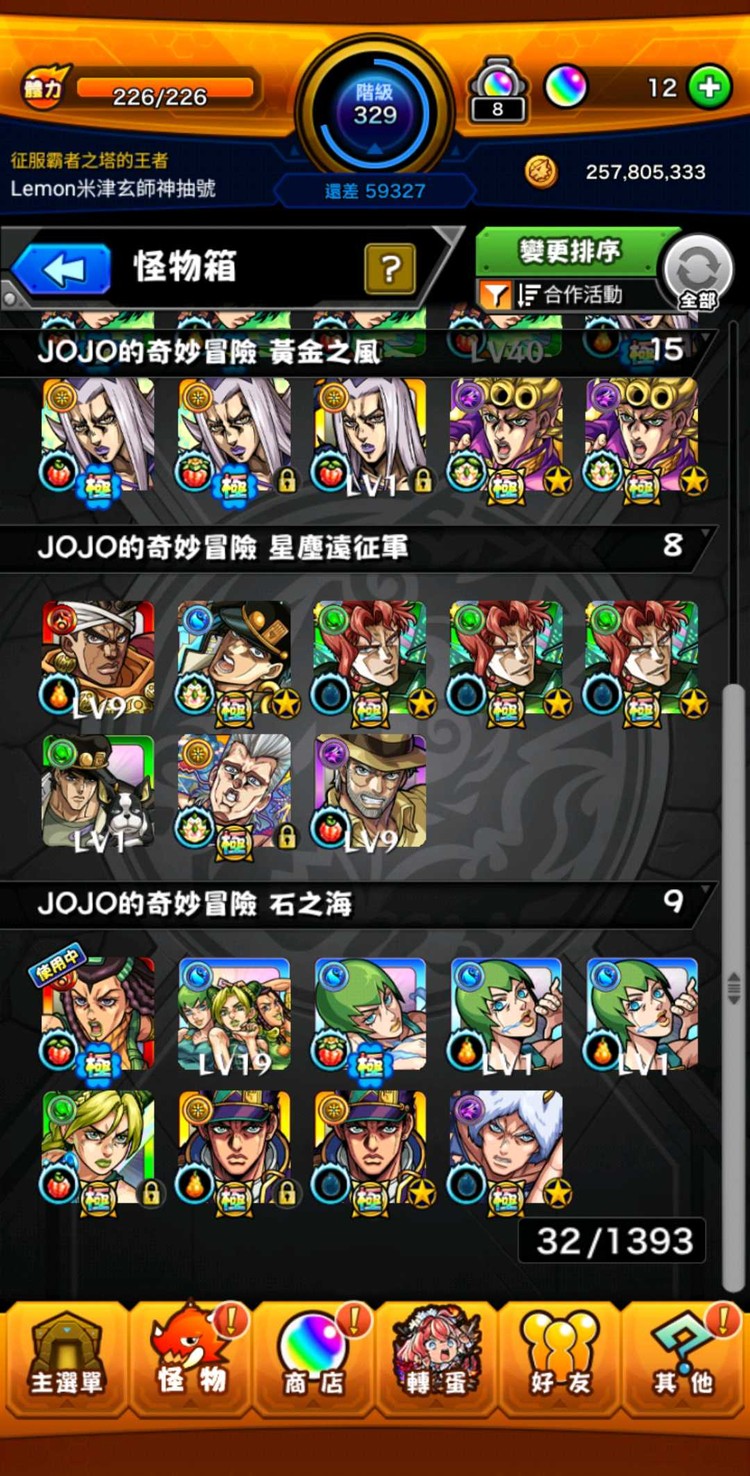
Task: Switch to the 主選單 tab
Action: click(66, 1360)
